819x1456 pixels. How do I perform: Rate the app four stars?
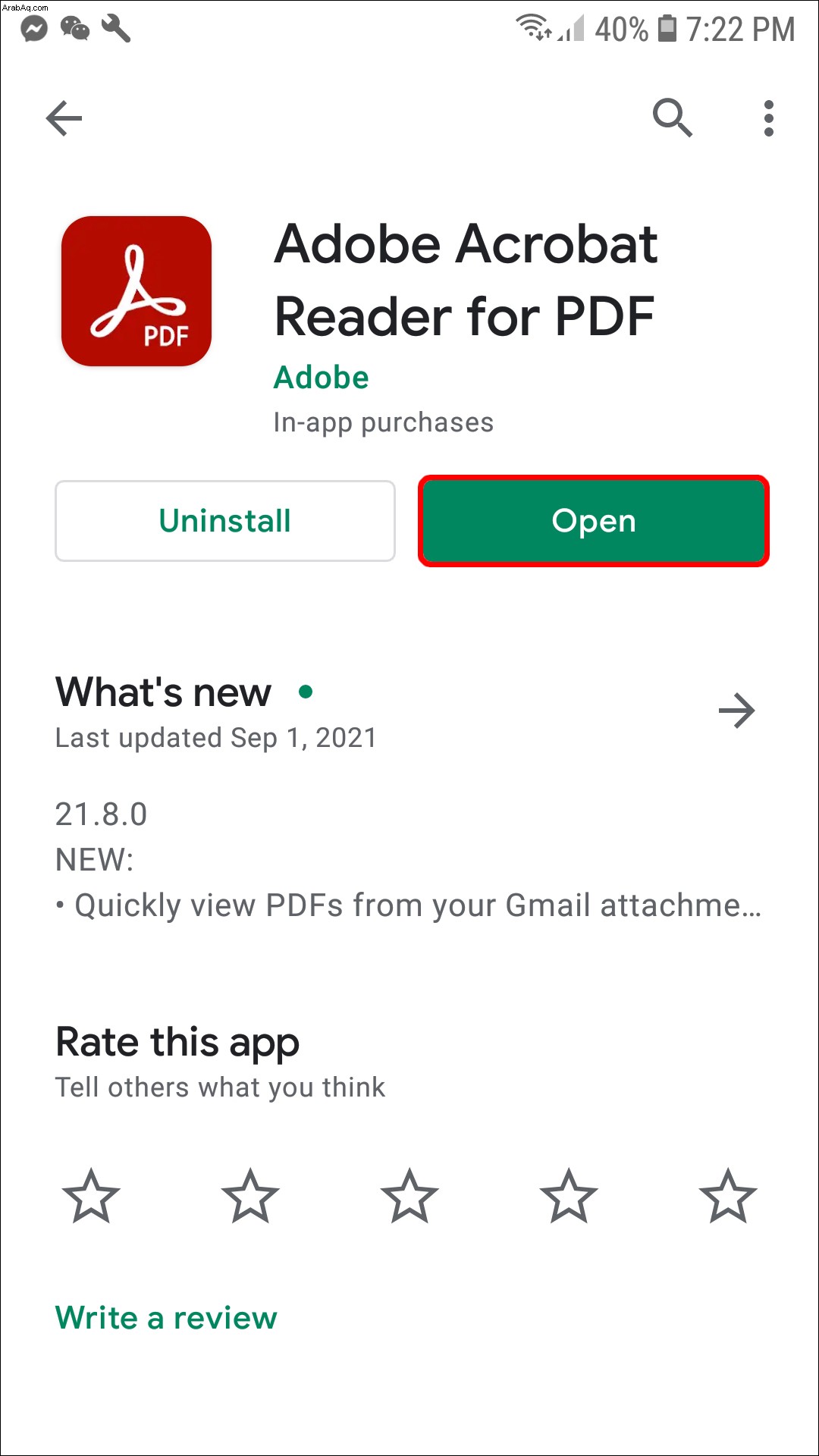(x=569, y=1197)
